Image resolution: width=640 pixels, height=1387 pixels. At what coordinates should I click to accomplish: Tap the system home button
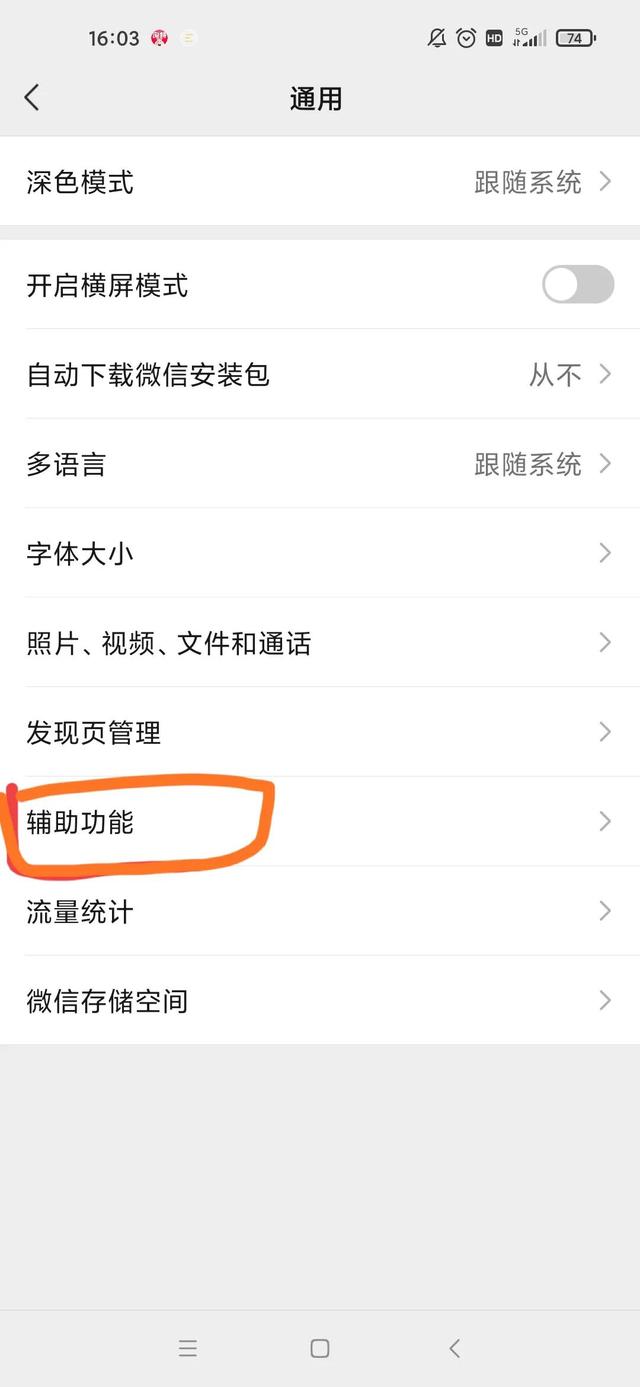(320, 1348)
